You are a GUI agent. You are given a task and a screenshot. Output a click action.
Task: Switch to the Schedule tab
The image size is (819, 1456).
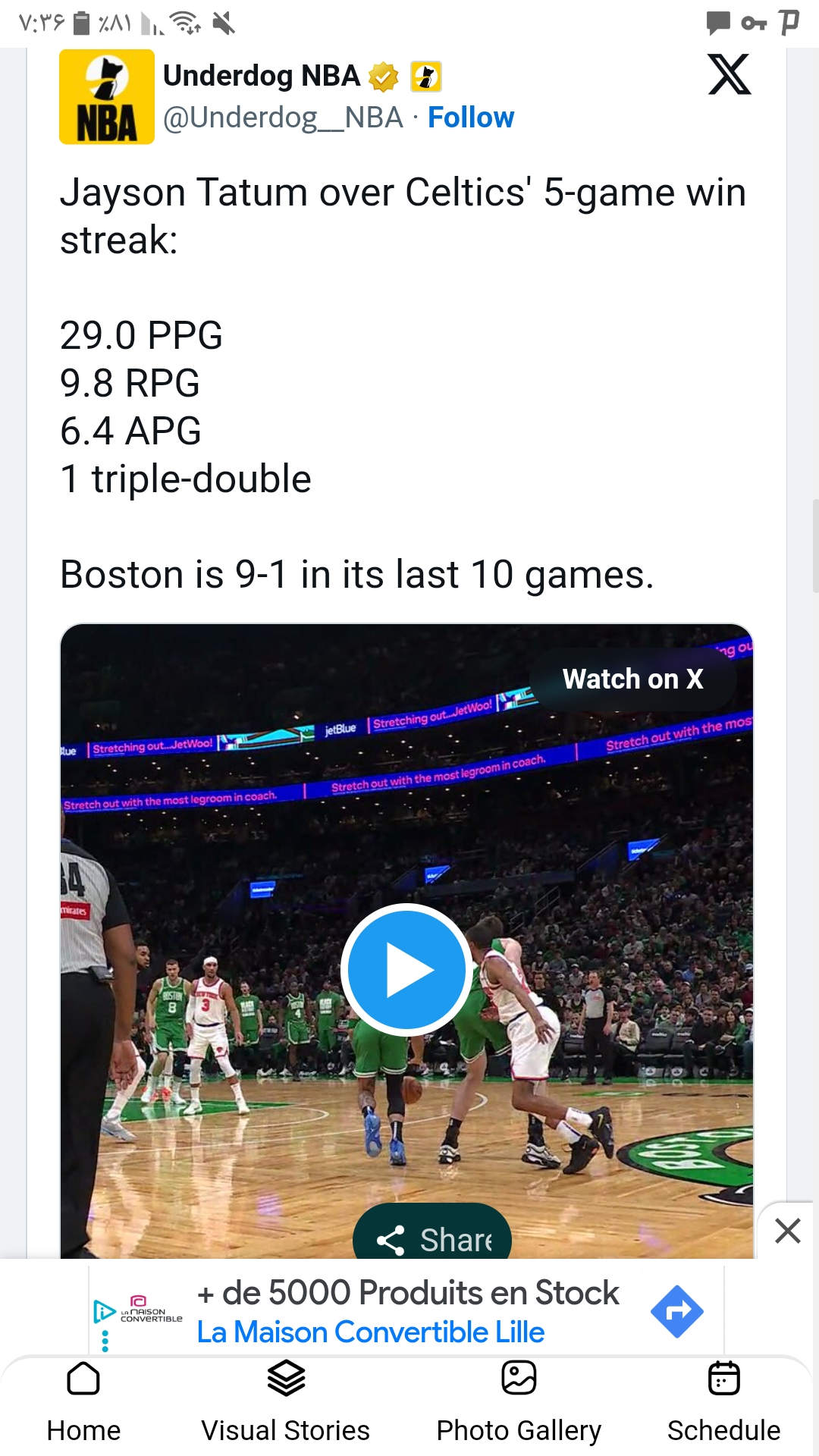click(723, 1402)
